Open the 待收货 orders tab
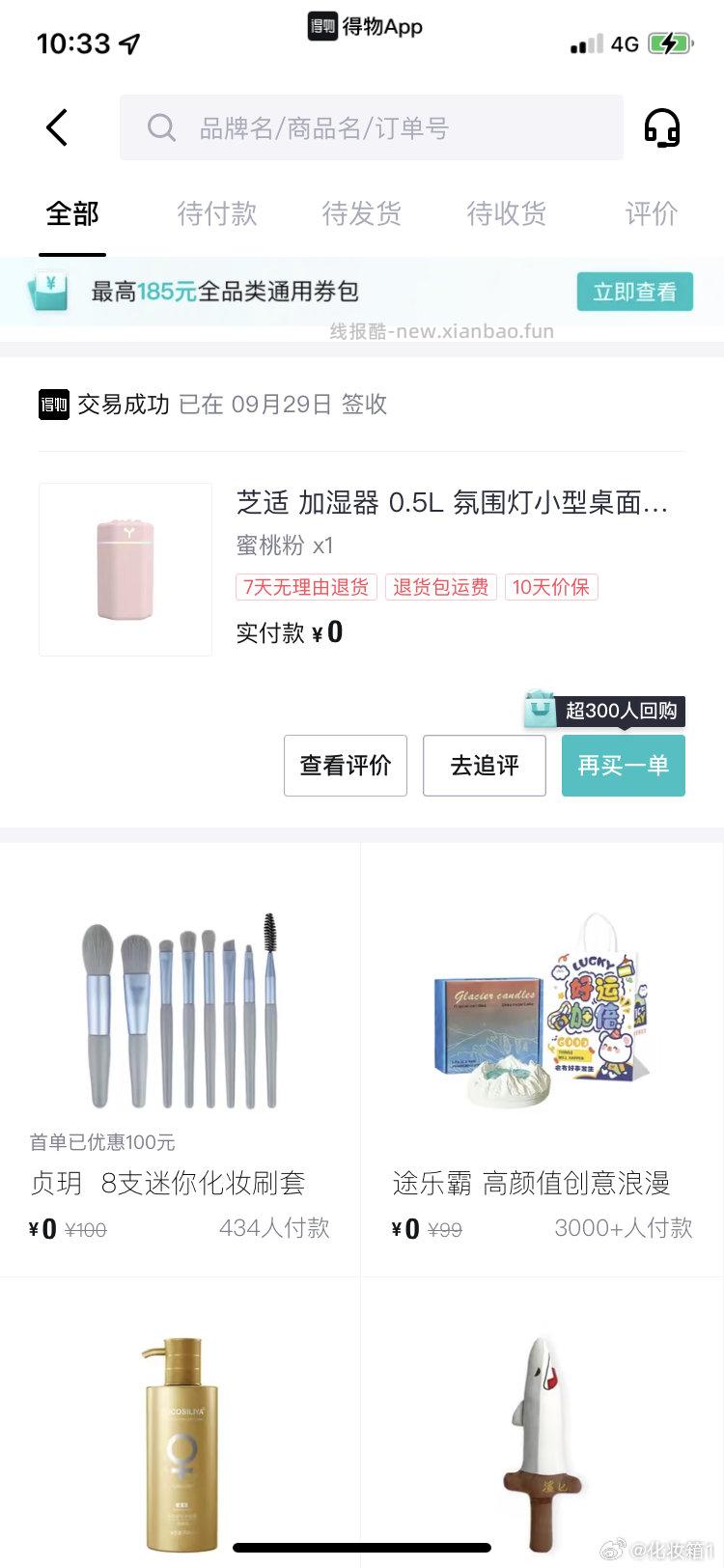This screenshot has width=724, height=1568. coord(507,214)
